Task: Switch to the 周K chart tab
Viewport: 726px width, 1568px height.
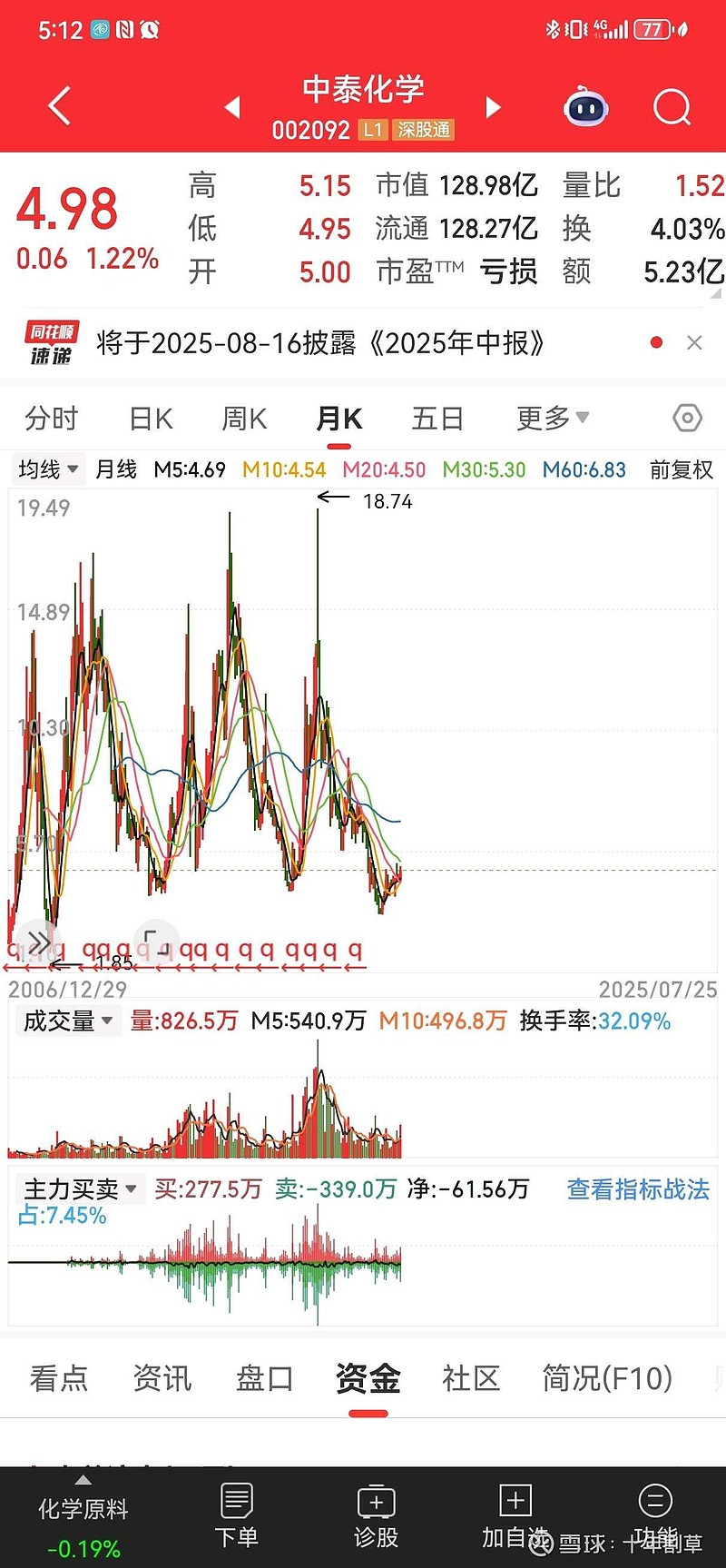Action: click(x=244, y=419)
